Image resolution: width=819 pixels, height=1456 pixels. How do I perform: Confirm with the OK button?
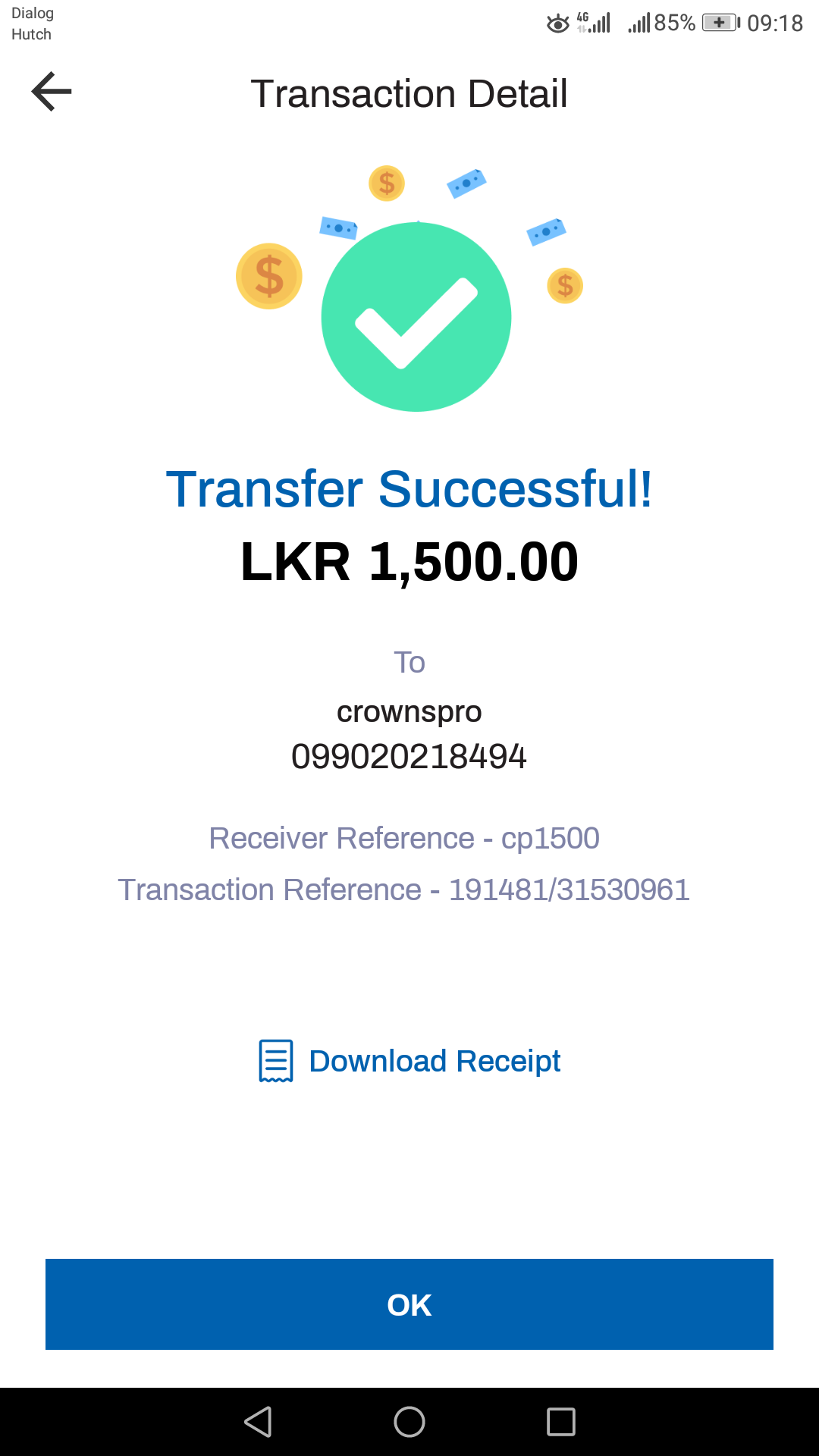pyautogui.click(x=409, y=1304)
